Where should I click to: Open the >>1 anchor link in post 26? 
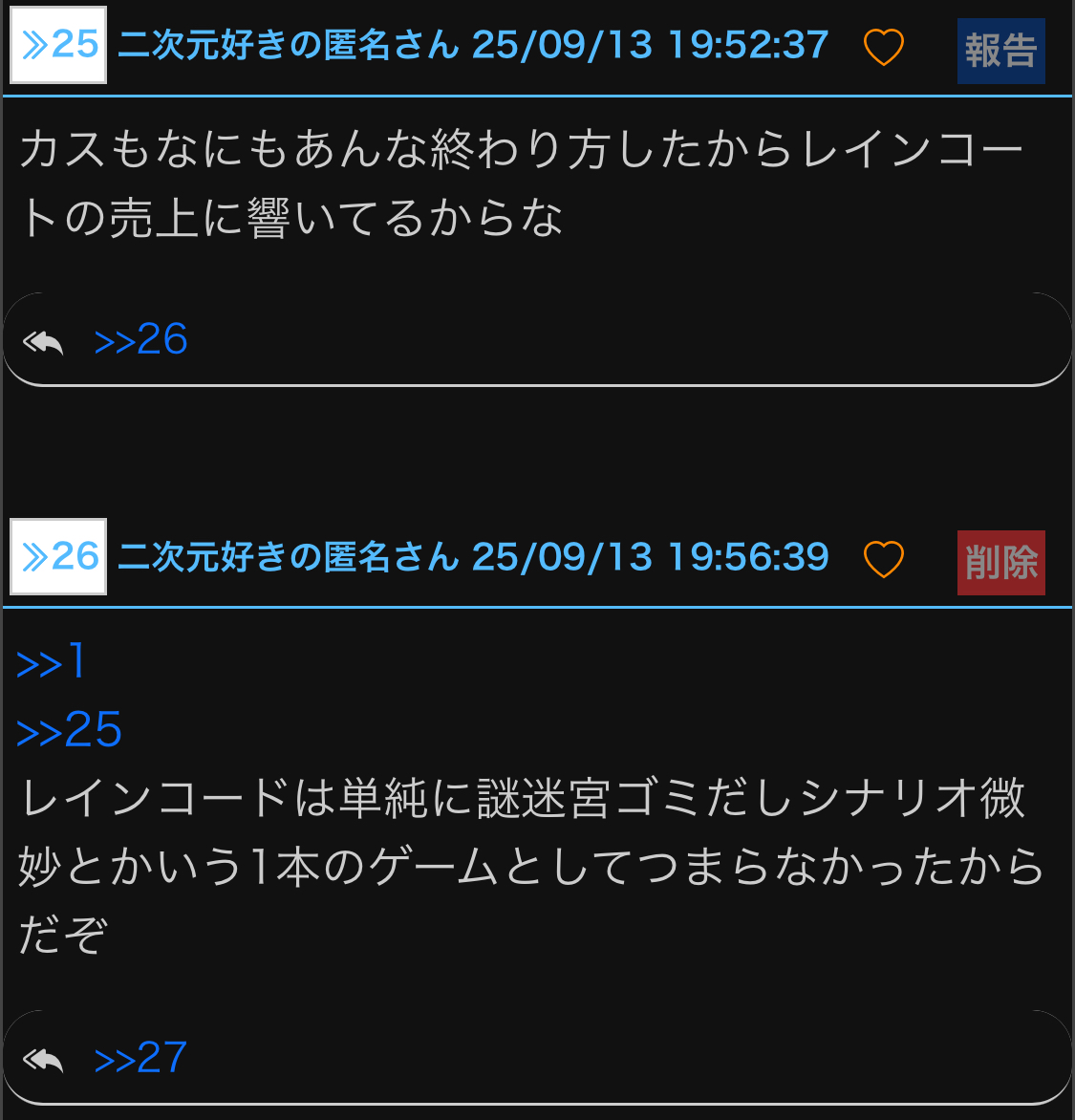52,661
